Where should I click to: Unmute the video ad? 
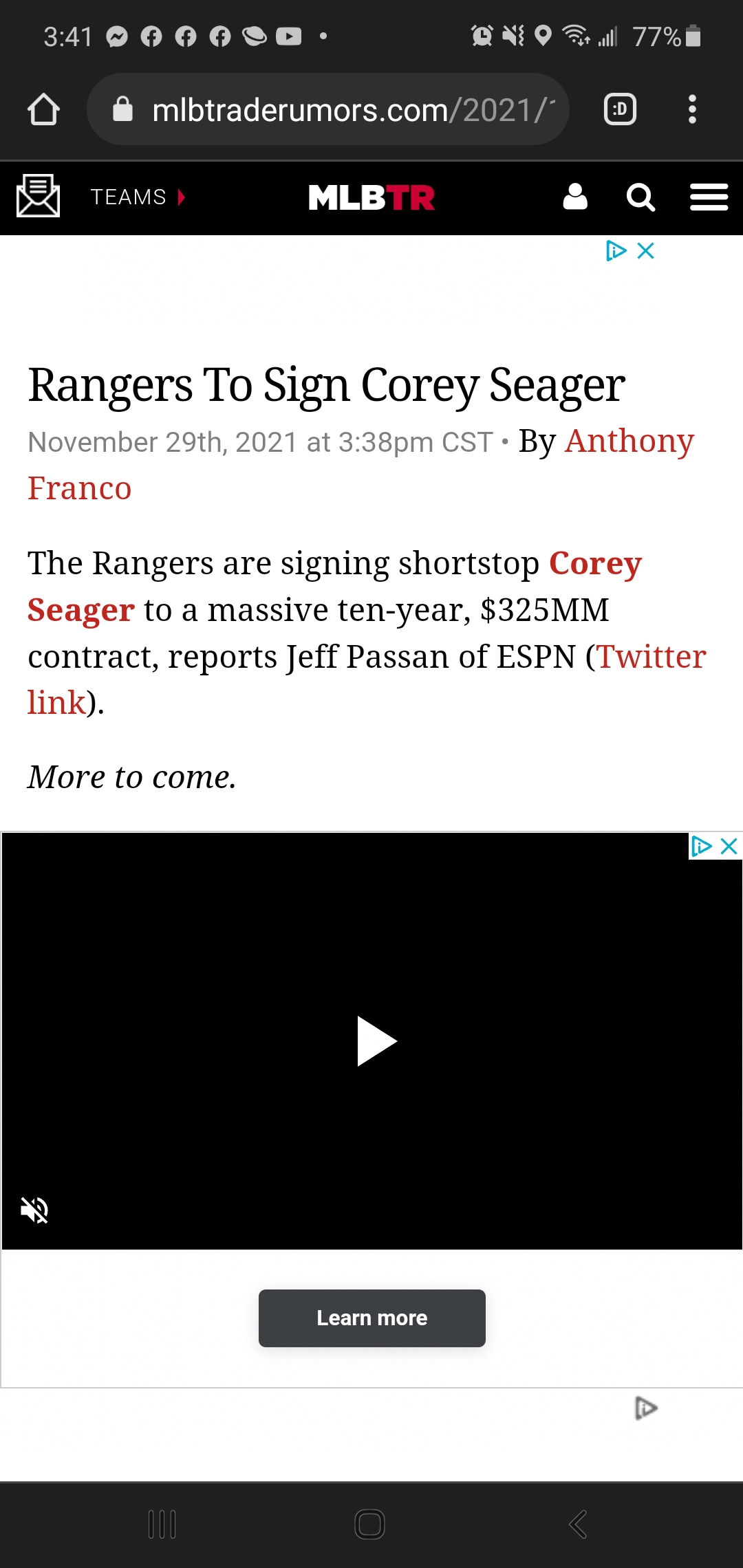[34, 1210]
